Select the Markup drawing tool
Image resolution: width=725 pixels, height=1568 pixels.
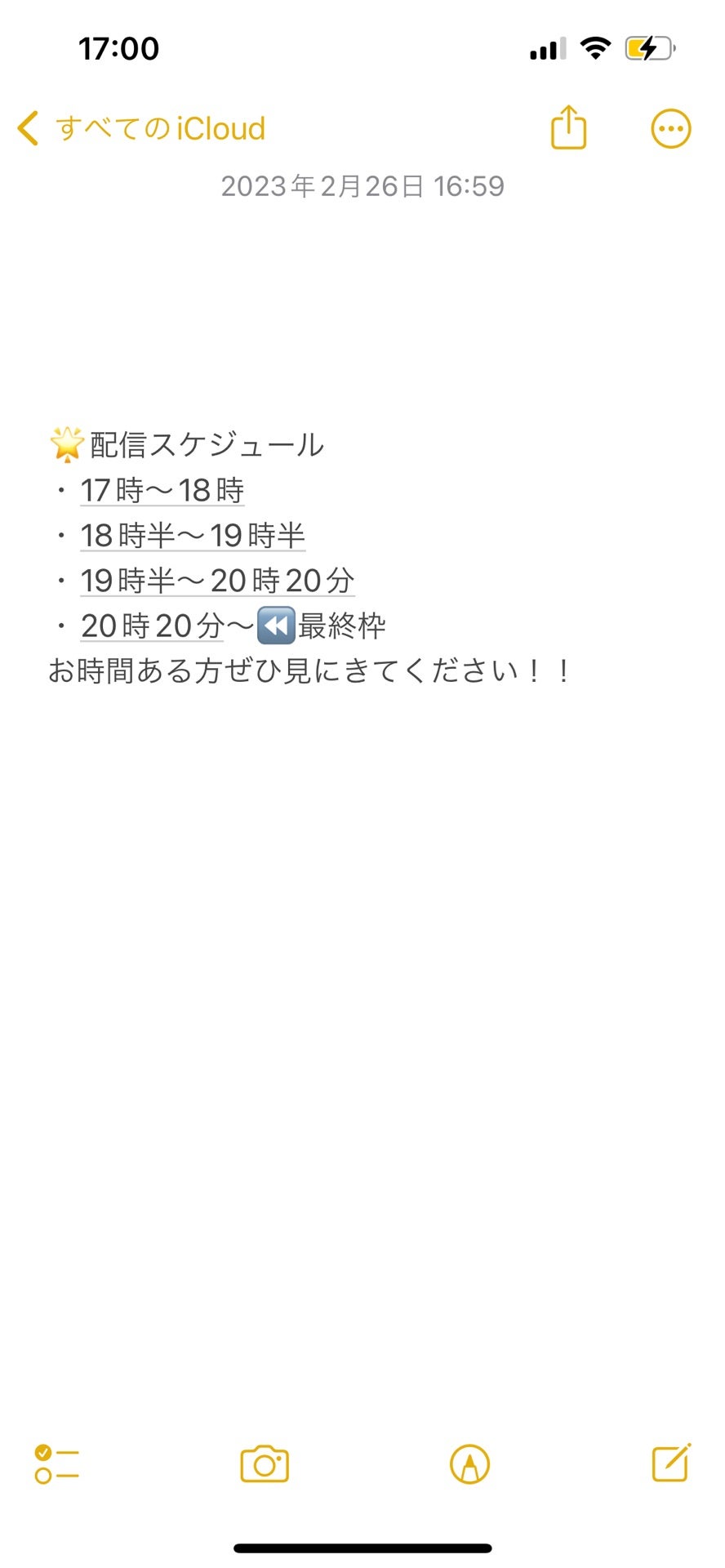[469, 1464]
